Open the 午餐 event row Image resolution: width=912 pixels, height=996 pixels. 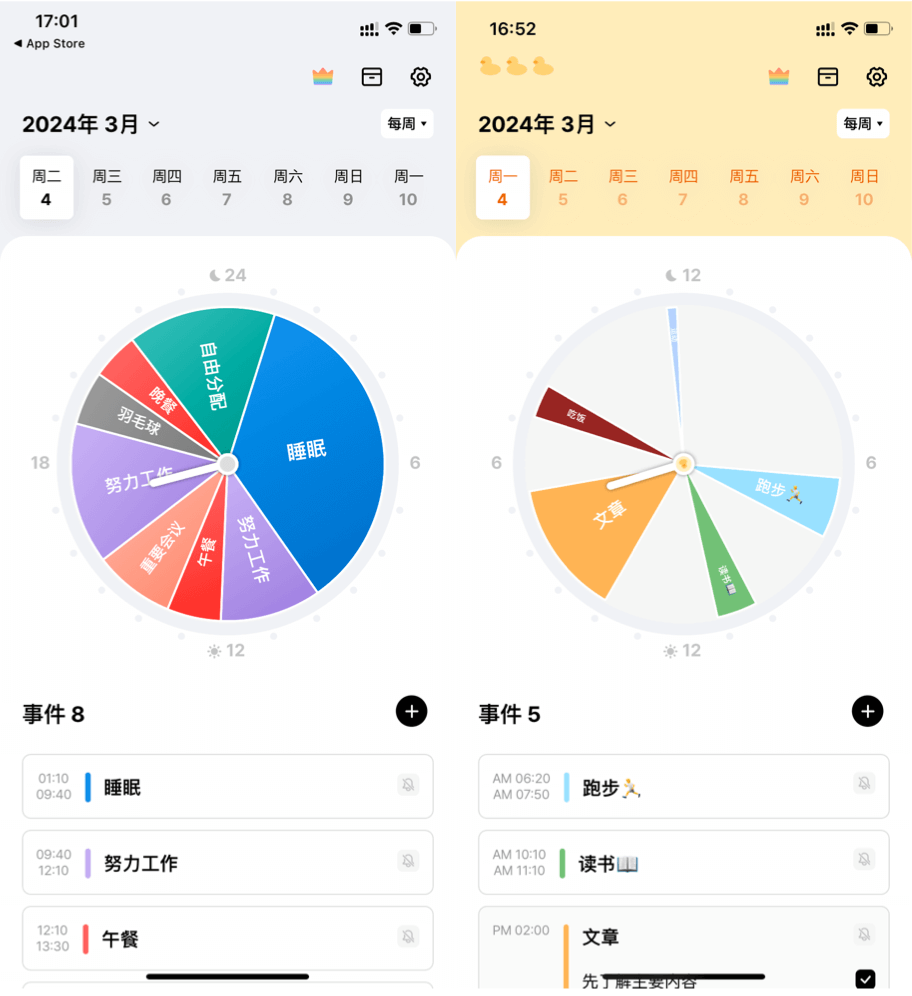[x=227, y=939]
